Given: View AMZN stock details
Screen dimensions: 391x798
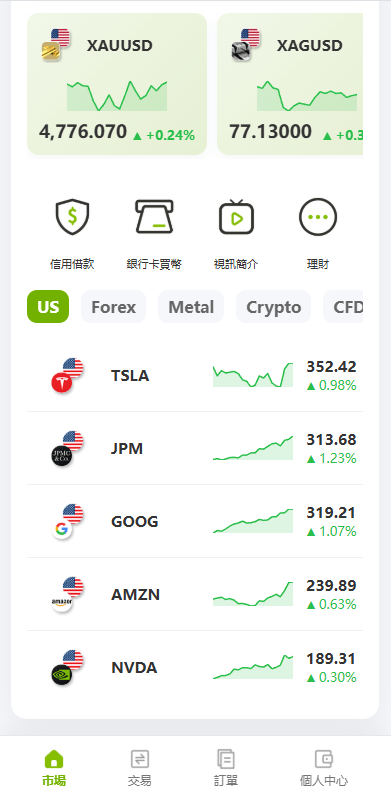Looking at the screenshot, I should pyautogui.click(x=195, y=594).
